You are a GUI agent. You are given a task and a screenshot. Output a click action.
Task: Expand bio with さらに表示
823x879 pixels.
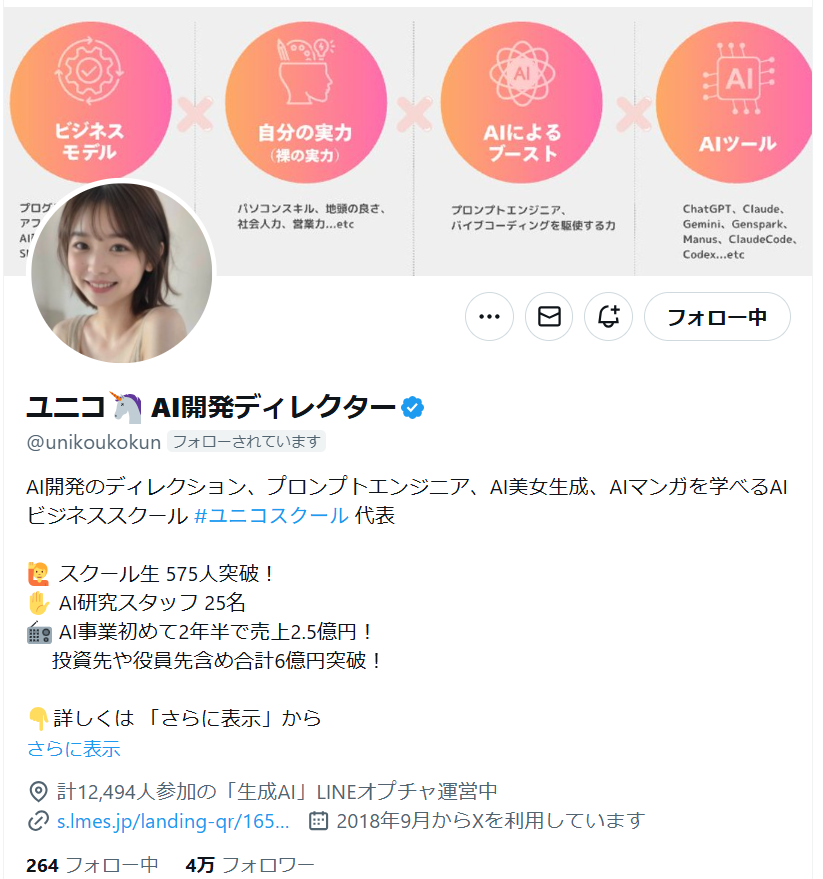pos(74,749)
